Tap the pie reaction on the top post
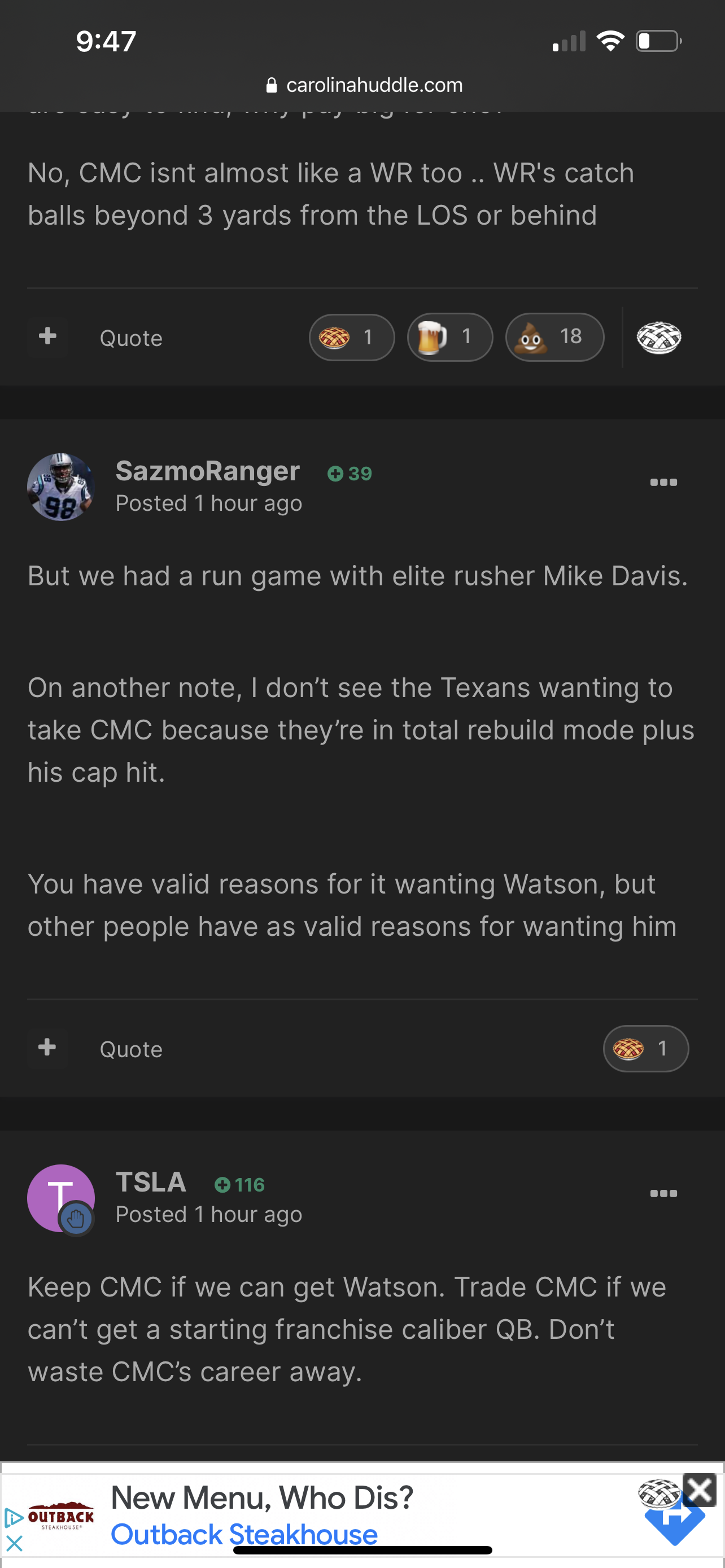Viewport: 725px width, 1568px height. pos(352,336)
